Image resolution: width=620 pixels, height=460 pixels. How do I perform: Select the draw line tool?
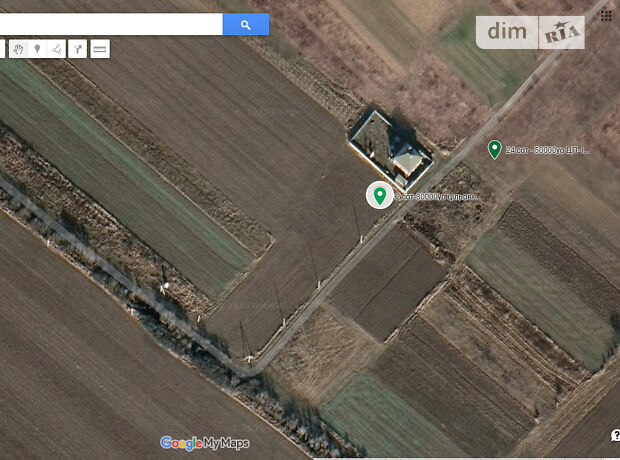pyautogui.click(x=56, y=49)
